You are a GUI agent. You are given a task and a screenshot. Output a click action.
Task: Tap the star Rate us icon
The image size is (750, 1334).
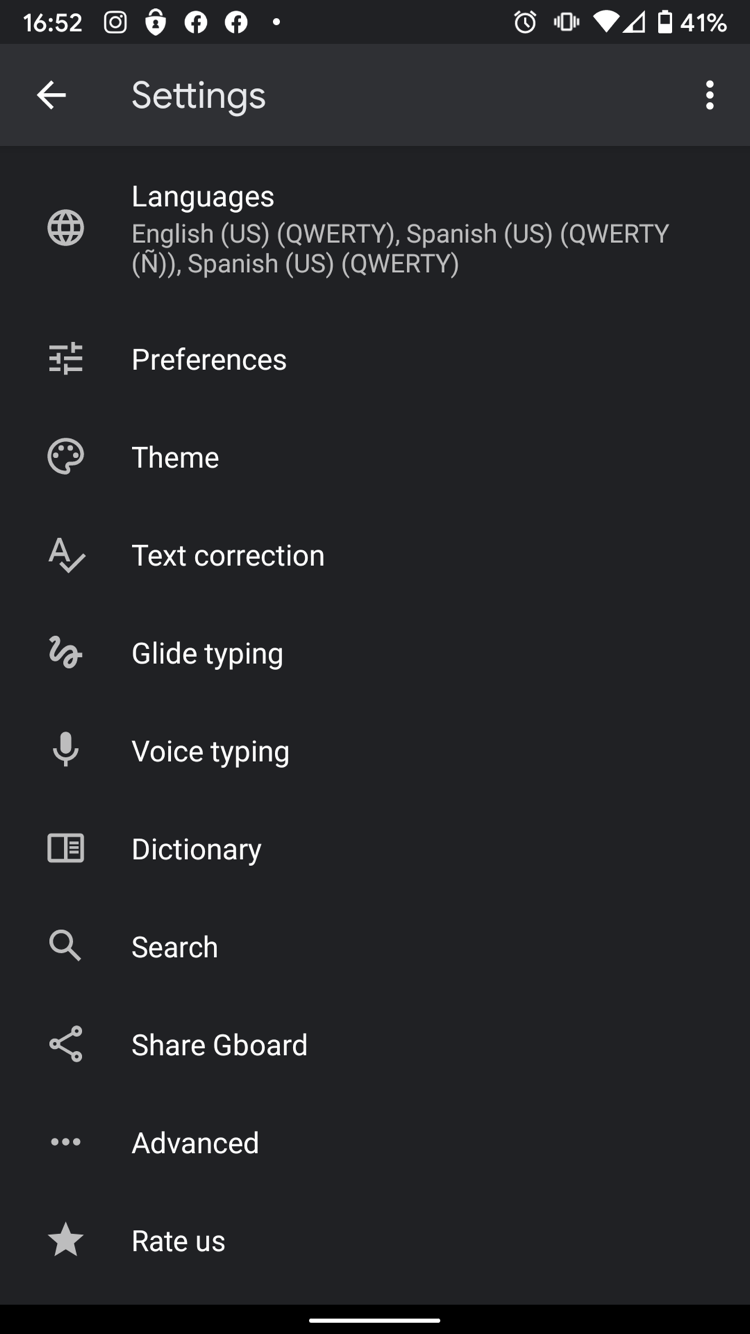tap(65, 1240)
